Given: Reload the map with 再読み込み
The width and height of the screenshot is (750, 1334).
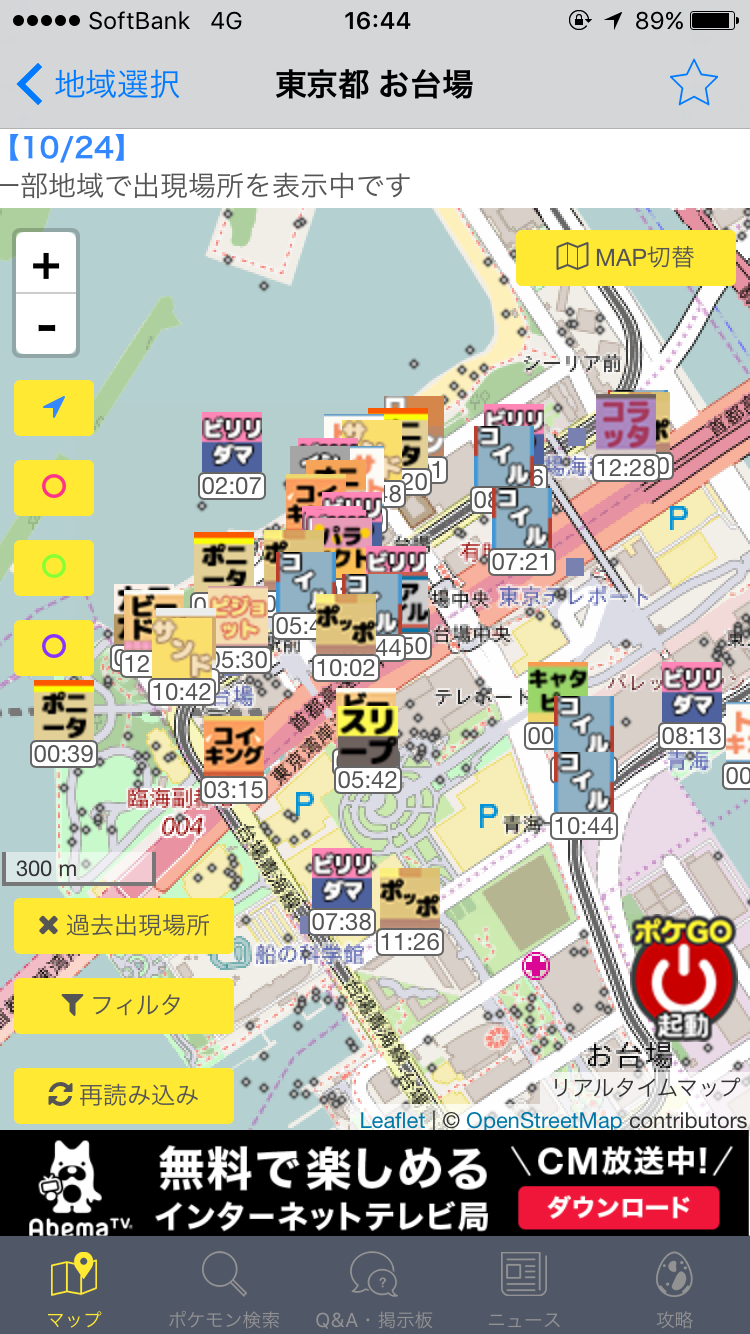Looking at the screenshot, I should point(124,1095).
